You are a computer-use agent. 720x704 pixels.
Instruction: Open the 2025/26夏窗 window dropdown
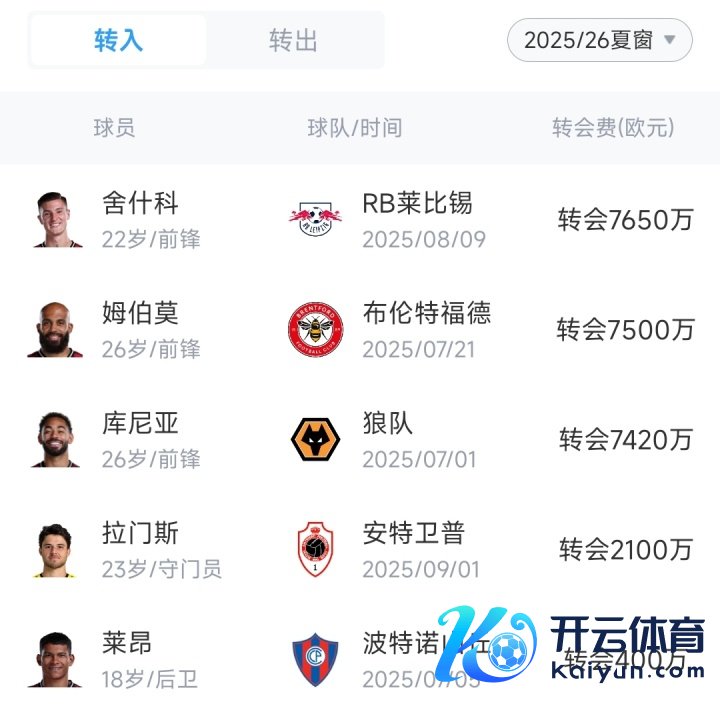coord(600,41)
